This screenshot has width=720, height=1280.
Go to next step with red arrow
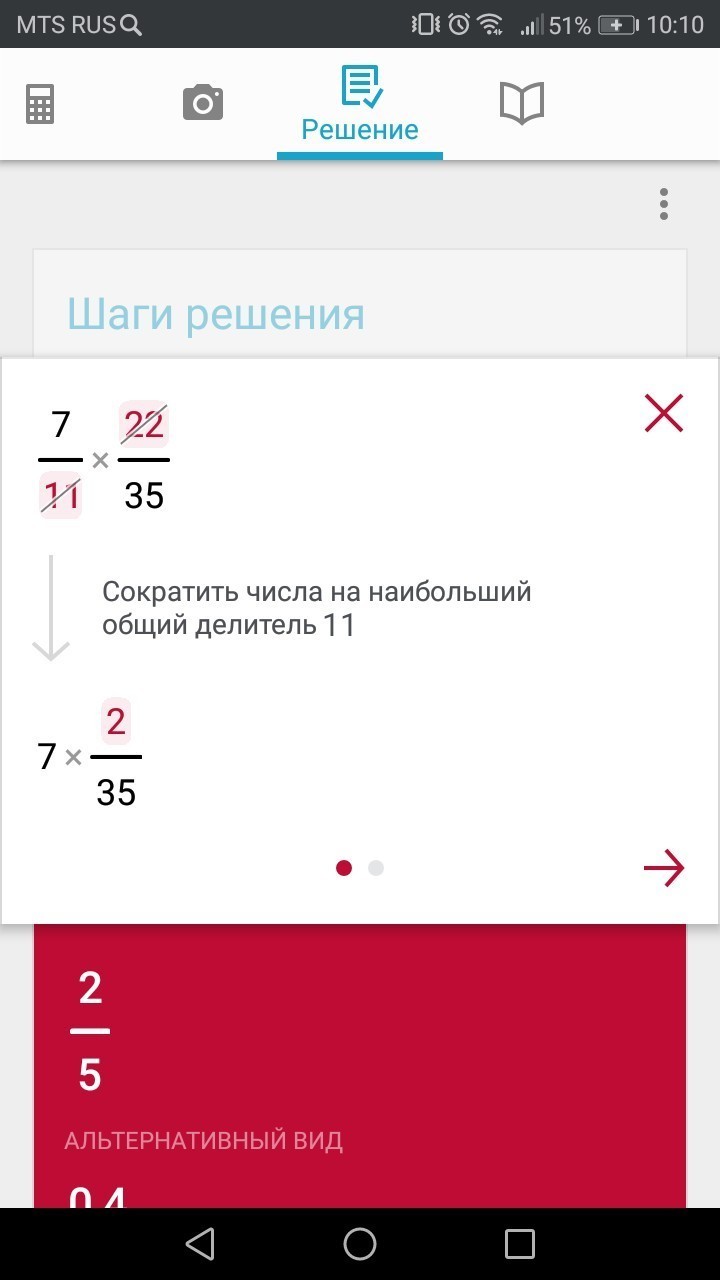664,868
